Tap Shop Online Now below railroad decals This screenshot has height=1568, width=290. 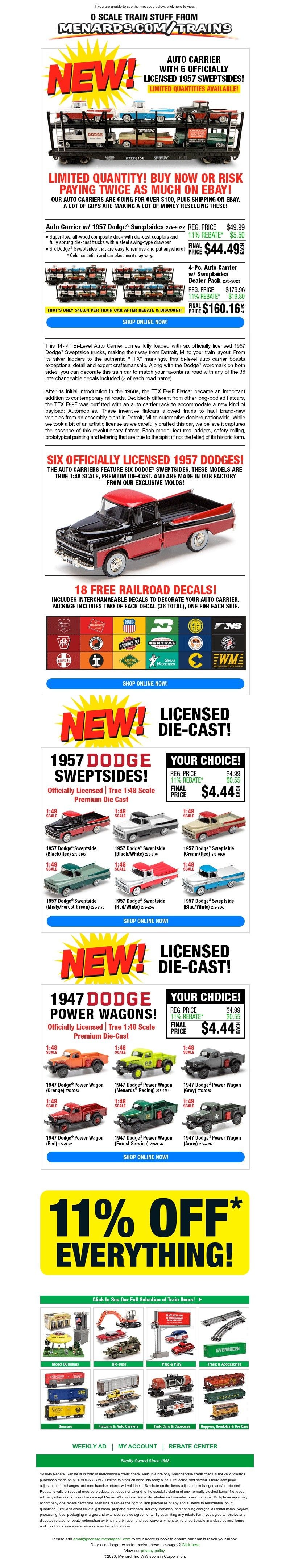pos(145,683)
